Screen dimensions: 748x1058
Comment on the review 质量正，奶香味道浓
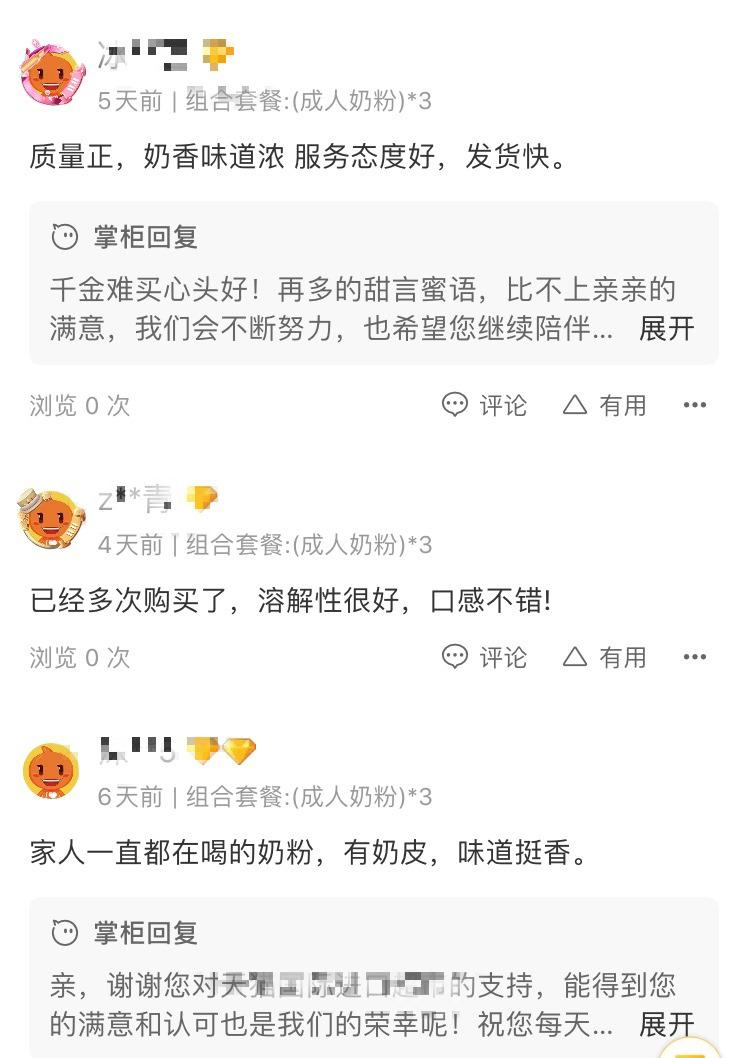coord(485,405)
